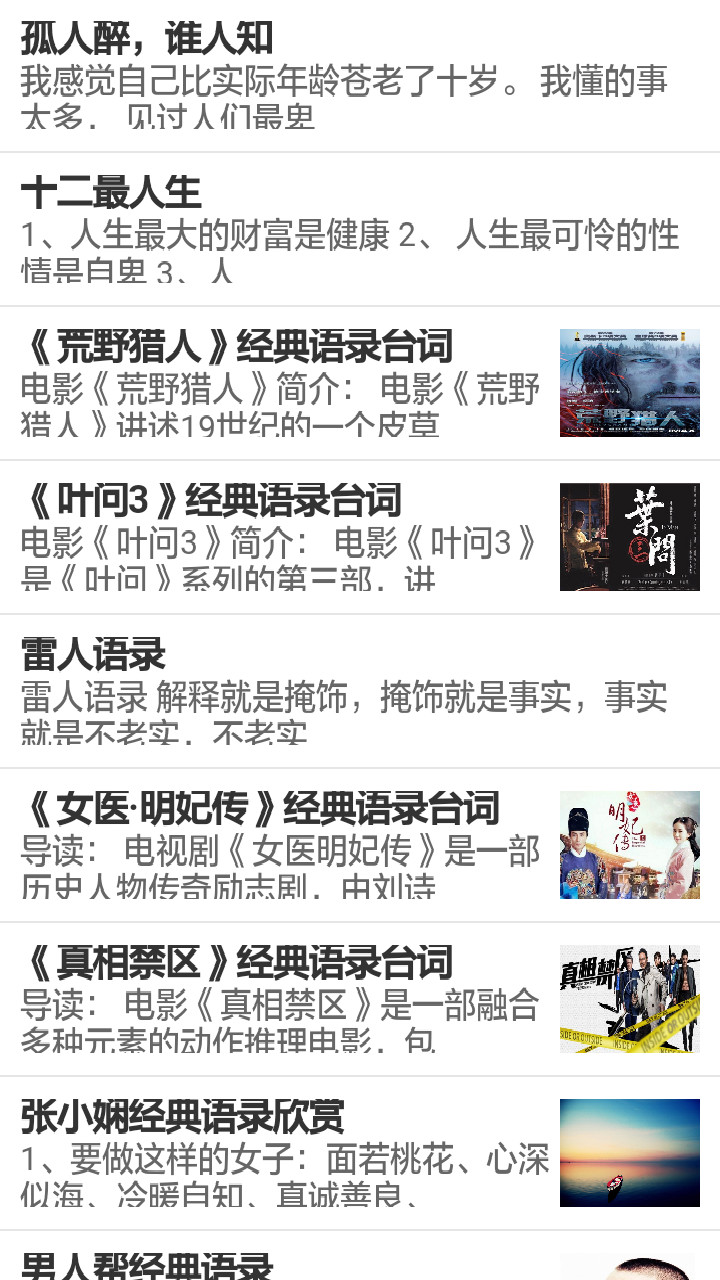Select the 雷人语录 article
This screenshot has width=720, height=1280.
click(x=300, y=690)
